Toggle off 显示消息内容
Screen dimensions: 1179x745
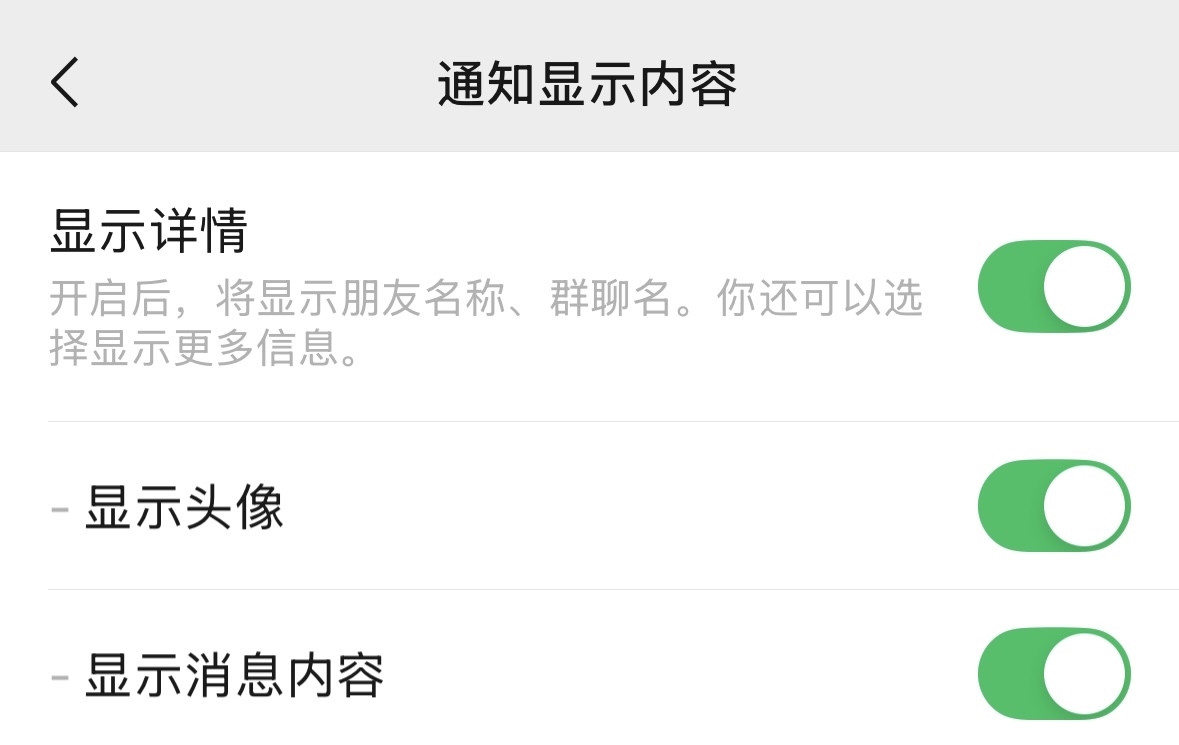[1053, 674]
